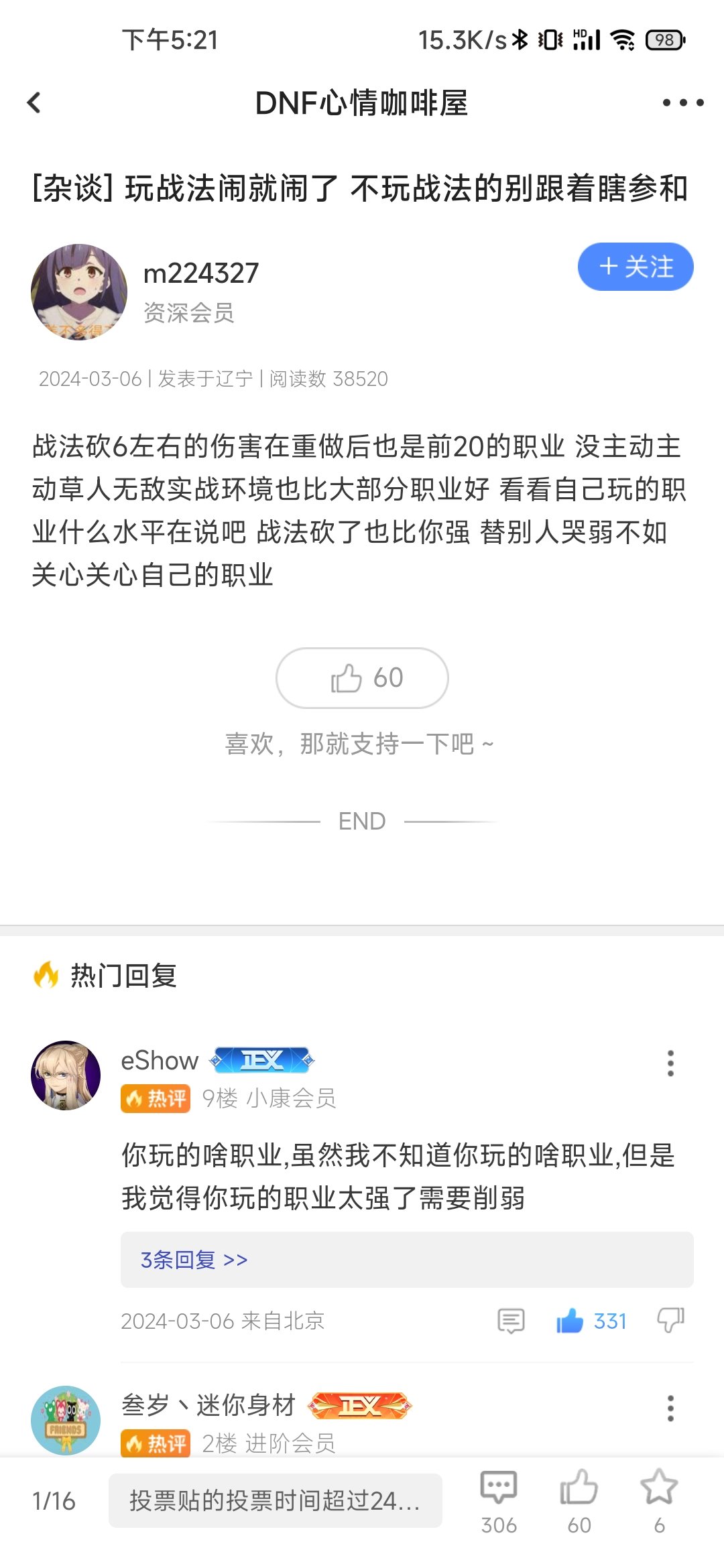
Task: Open options menu for eShow's comment
Action: coord(670,1063)
